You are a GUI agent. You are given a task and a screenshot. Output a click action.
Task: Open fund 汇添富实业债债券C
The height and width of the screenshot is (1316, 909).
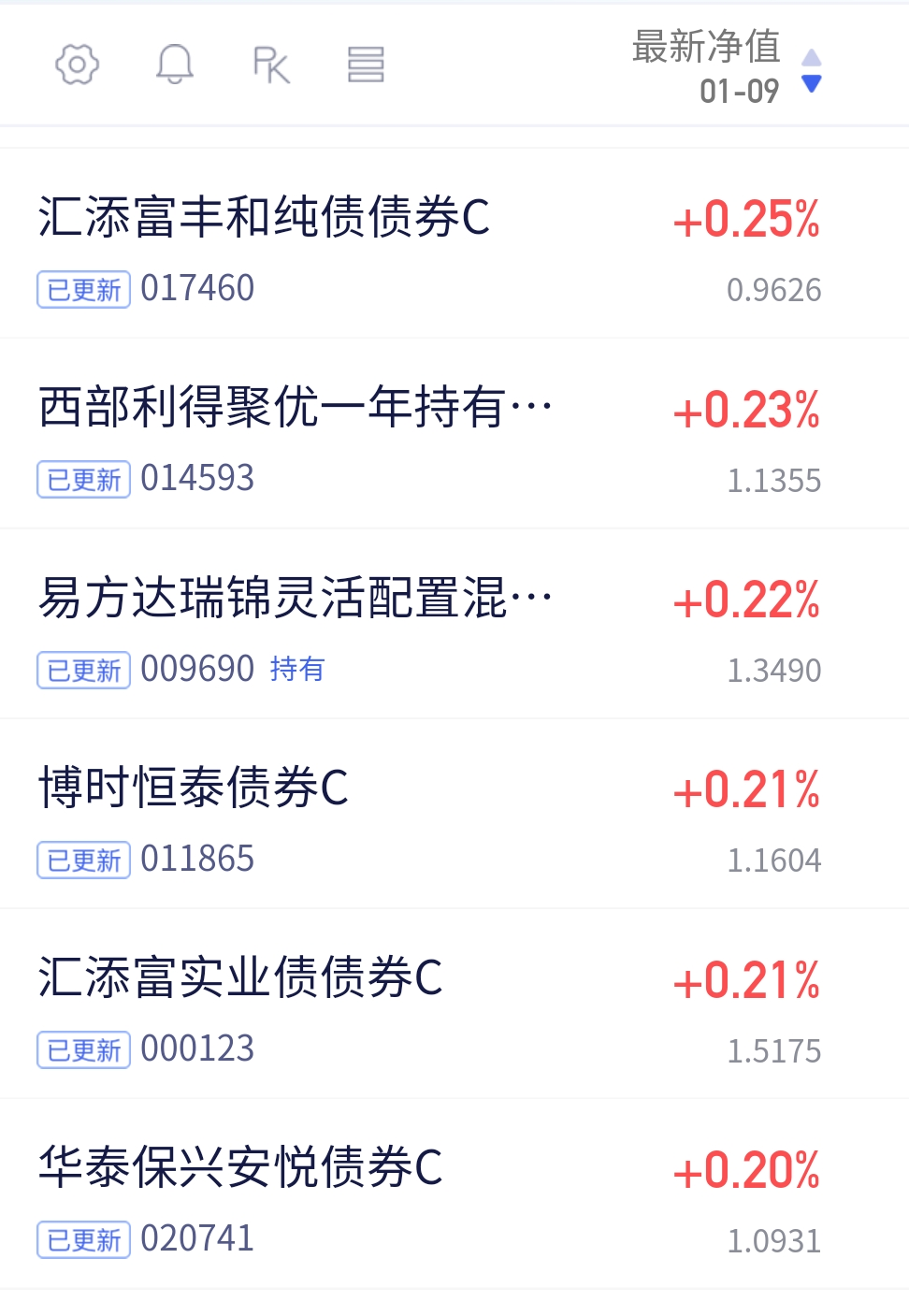pyautogui.click(x=240, y=978)
